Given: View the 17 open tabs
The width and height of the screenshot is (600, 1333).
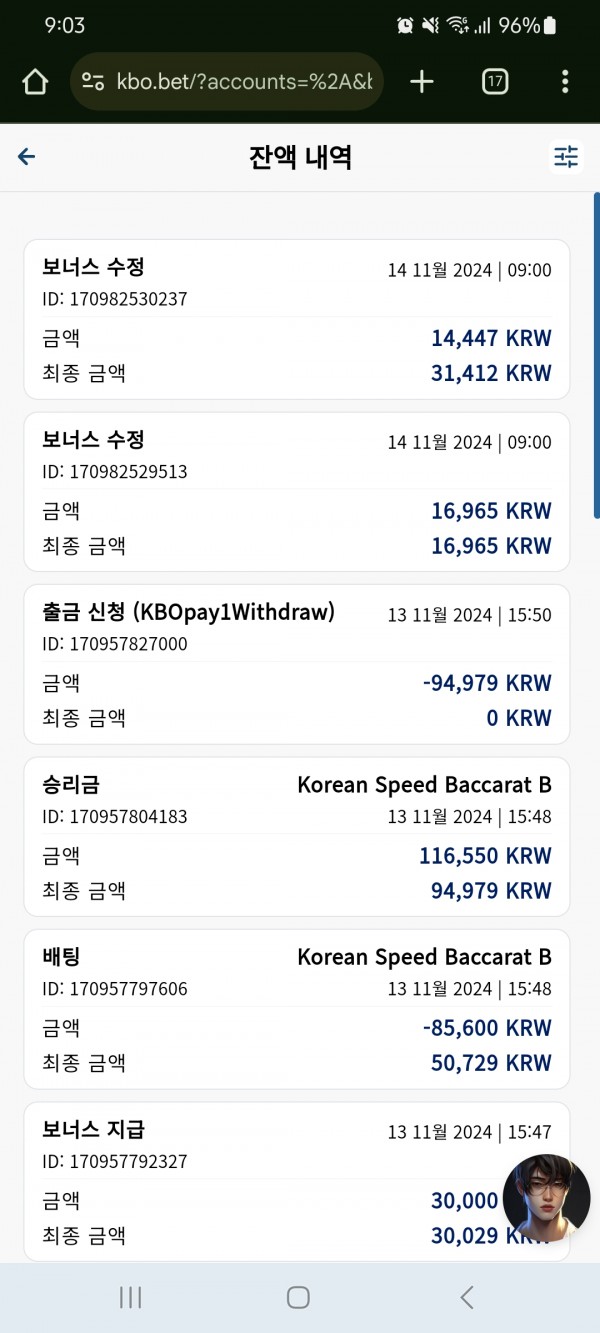Looking at the screenshot, I should click(495, 82).
